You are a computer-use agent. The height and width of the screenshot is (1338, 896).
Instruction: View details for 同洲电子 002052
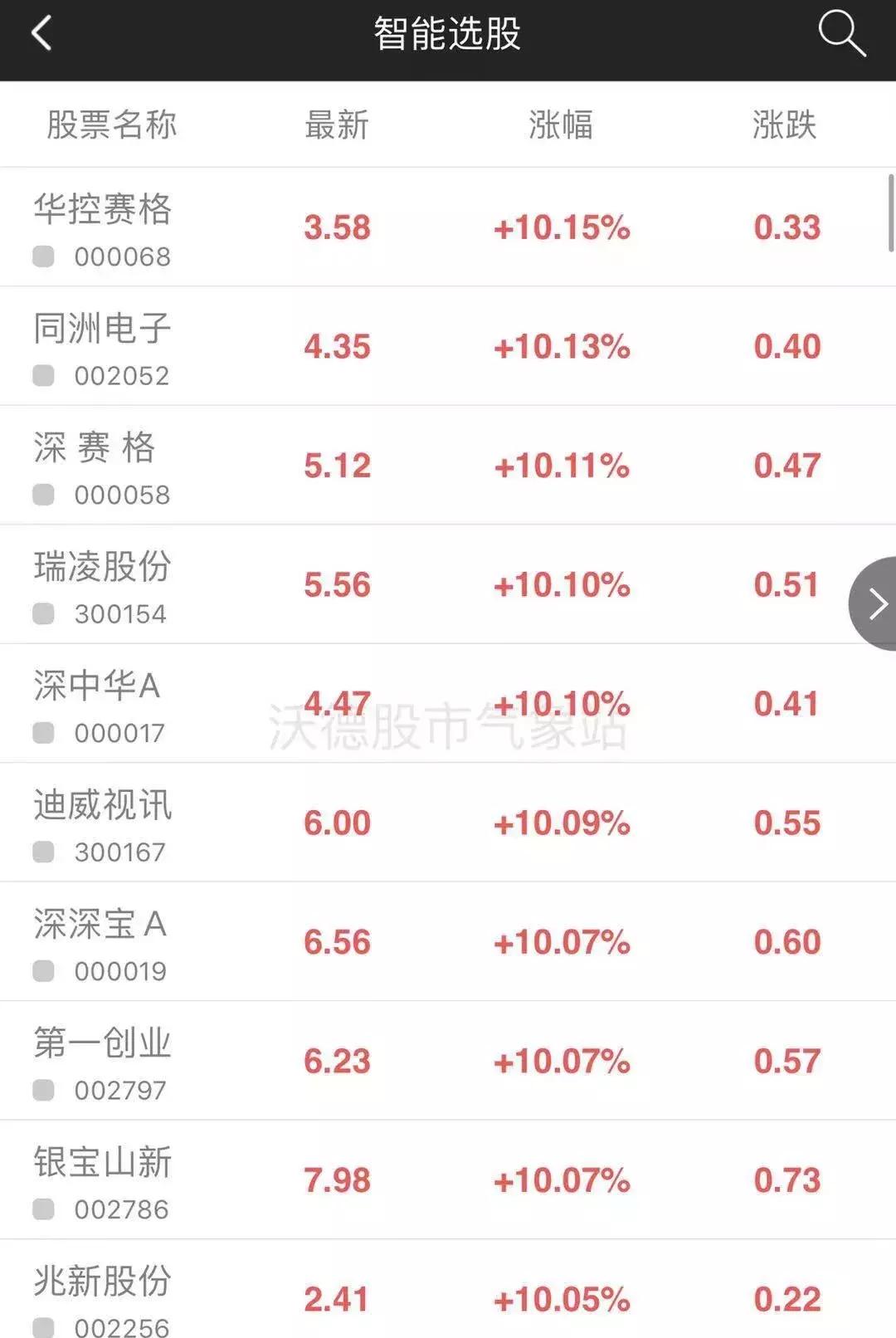pos(103,347)
